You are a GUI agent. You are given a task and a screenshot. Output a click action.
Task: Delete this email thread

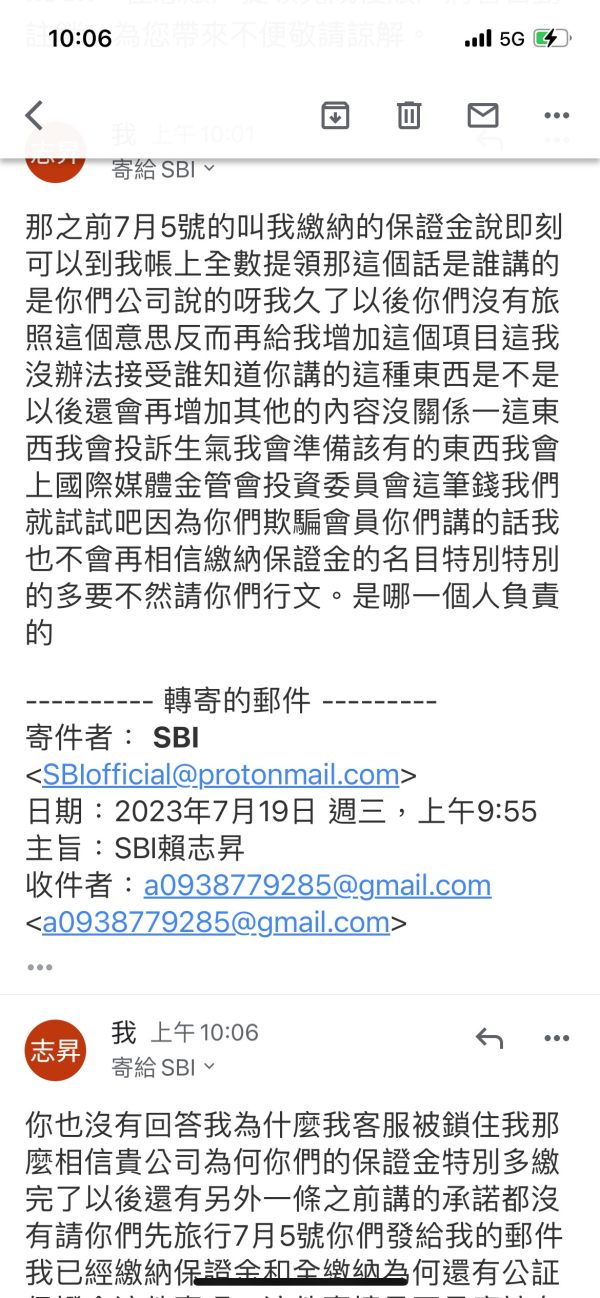coord(409,116)
